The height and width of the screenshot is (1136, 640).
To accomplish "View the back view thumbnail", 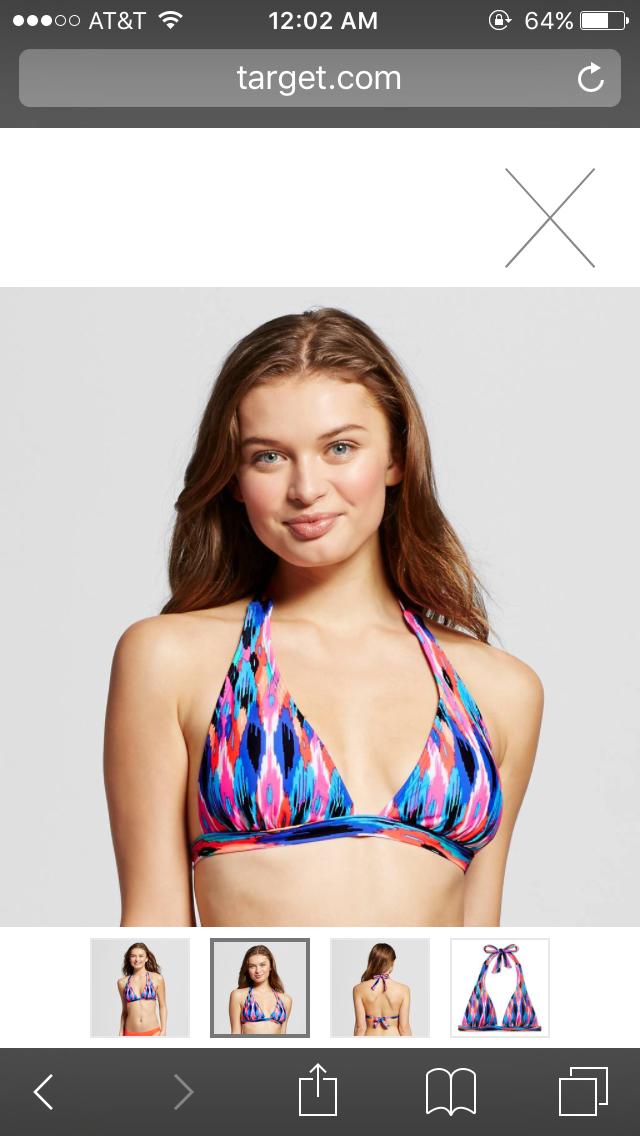I will (x=380, y=987).
